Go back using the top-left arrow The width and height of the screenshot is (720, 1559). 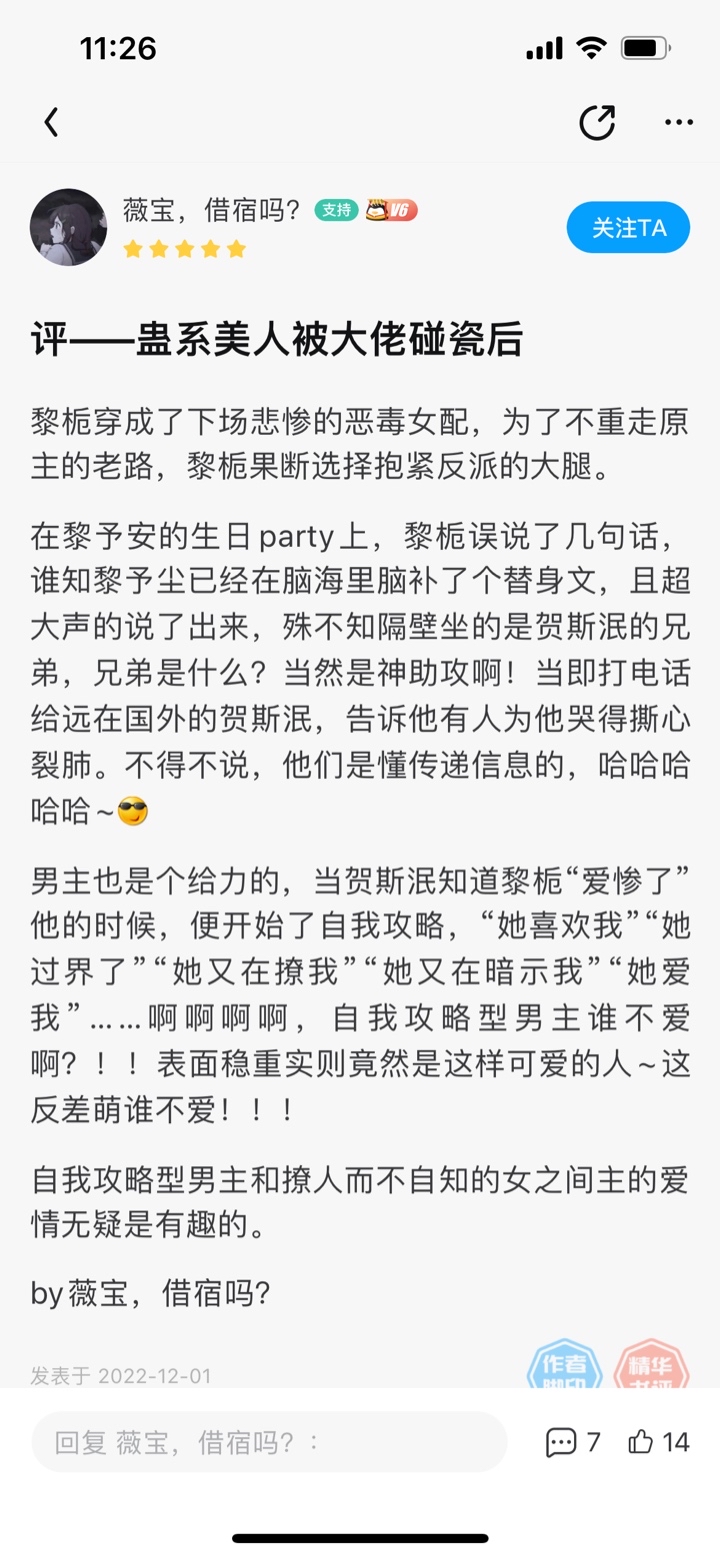tap(51, 123)
